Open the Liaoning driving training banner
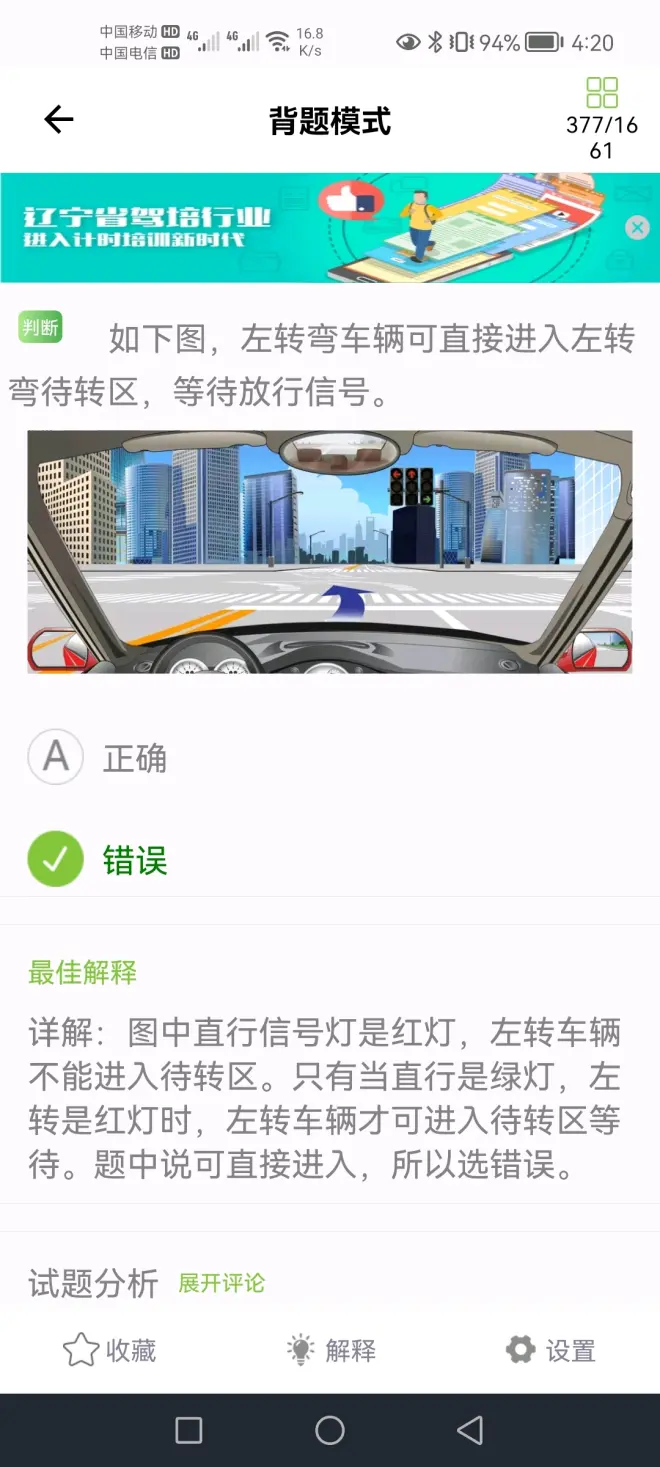Viewport: 660px width, 1467px height. 300,228
